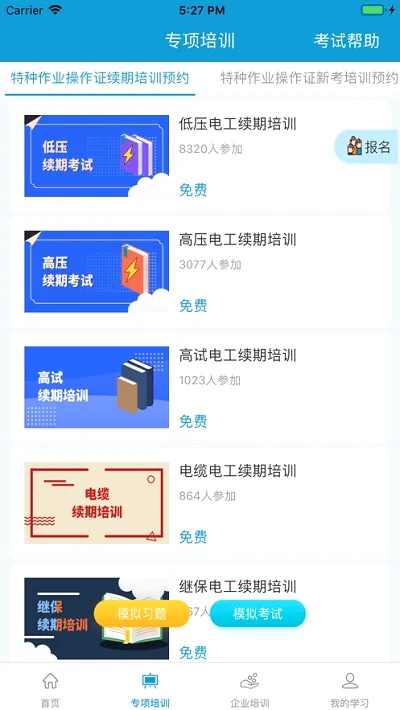Open 考试帮助 in the top bar
The image size is (400, 710).
[347, 41]
